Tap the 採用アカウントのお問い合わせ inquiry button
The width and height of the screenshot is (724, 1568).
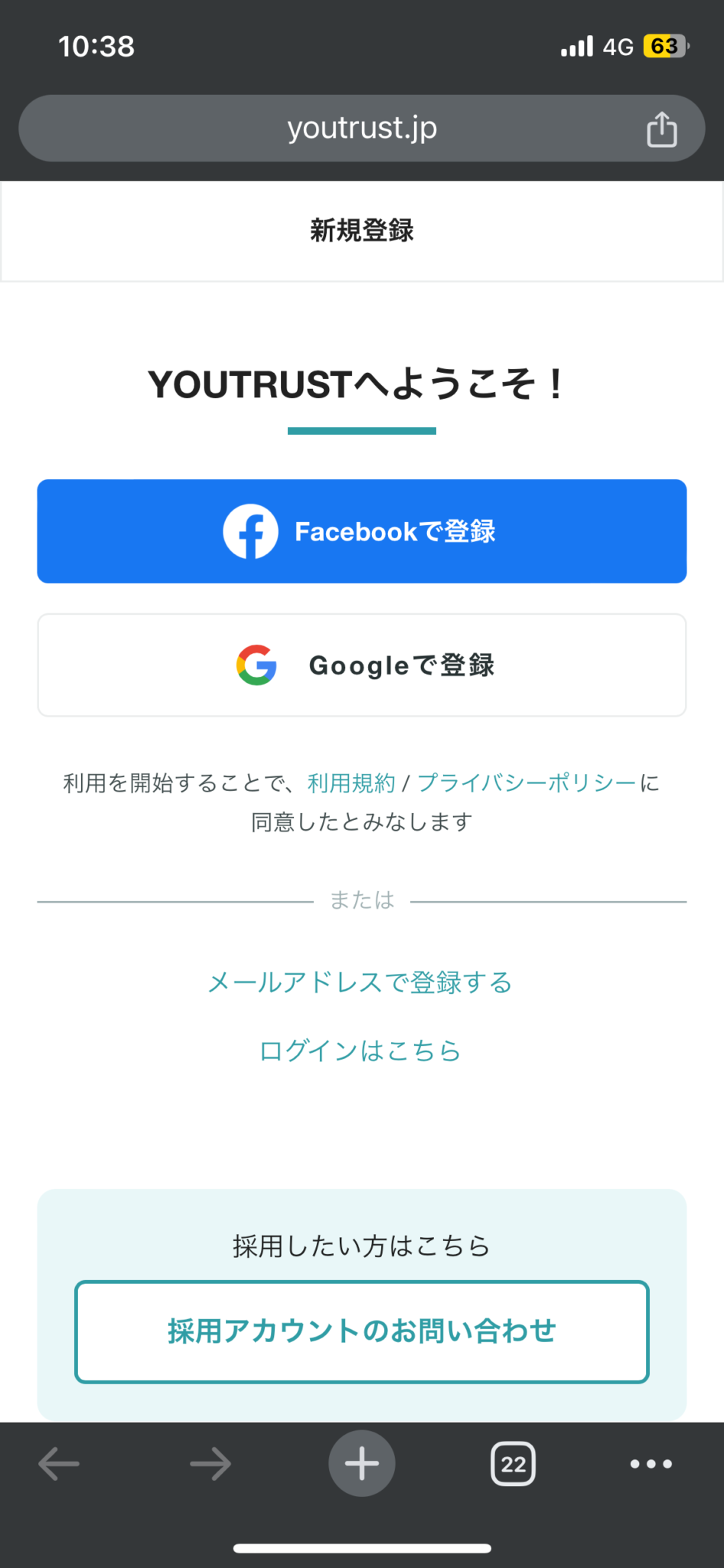(x=361, y=1331)
